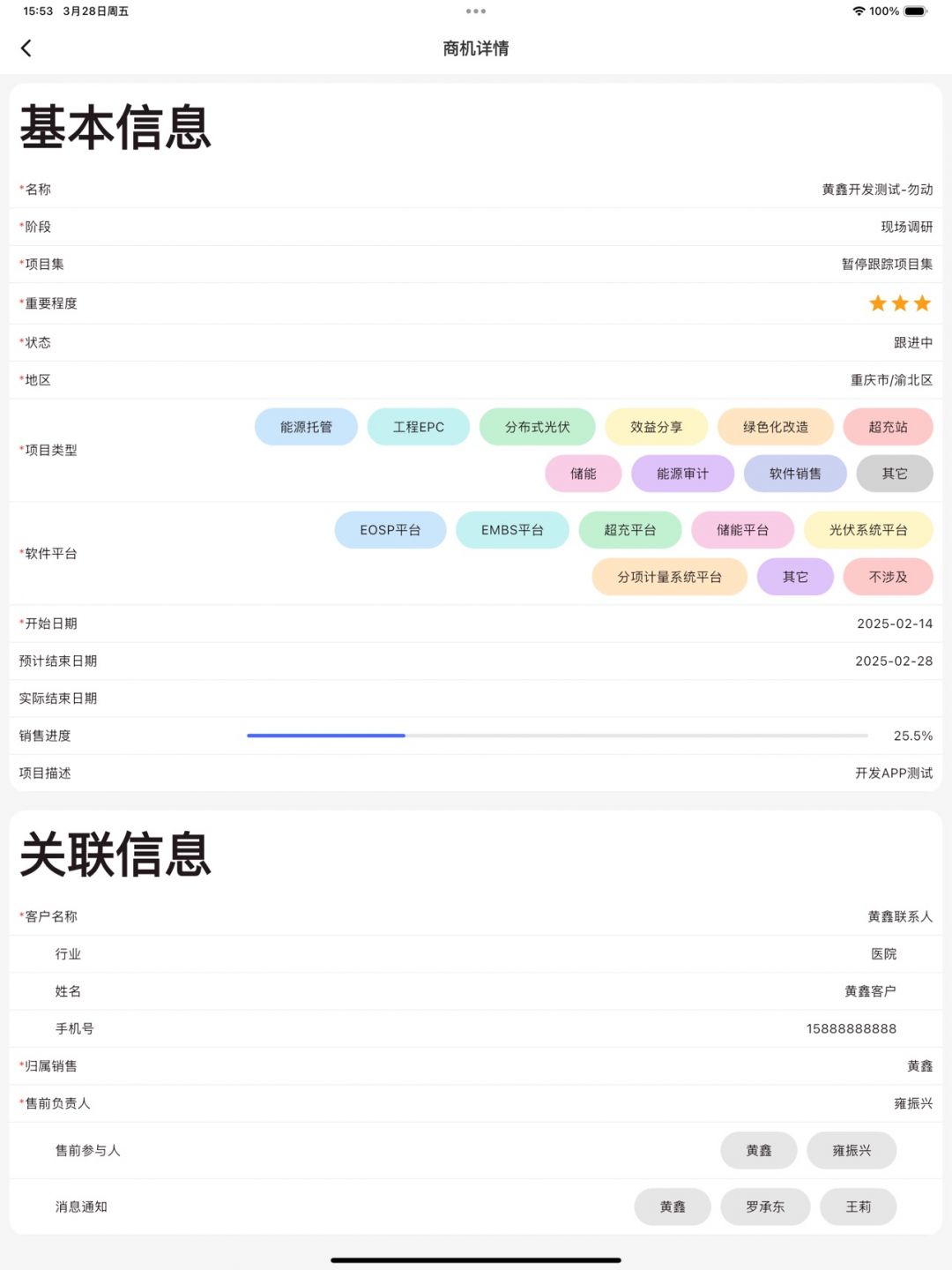Tap the EOSP平台 chip

click(390, 530)
